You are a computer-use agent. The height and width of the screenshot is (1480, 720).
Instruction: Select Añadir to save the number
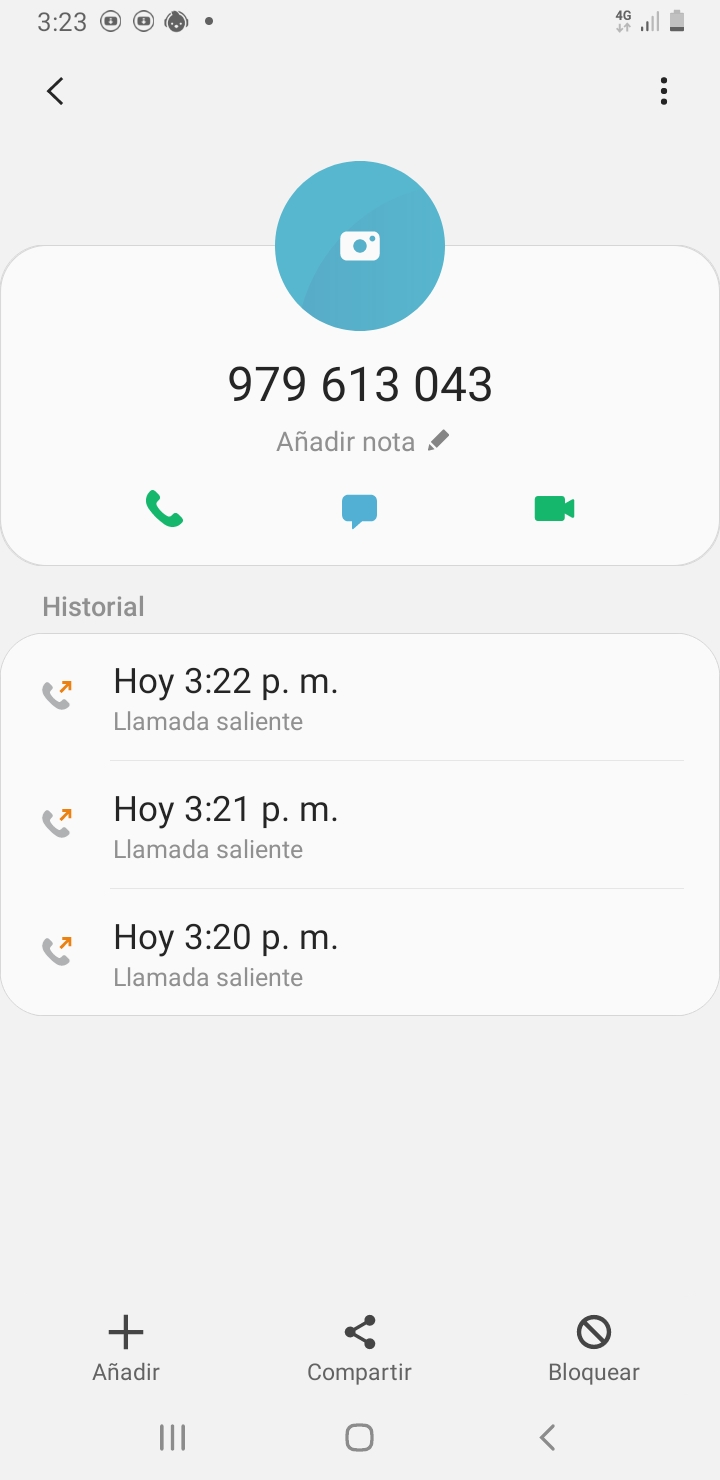tap(126, 1348)
